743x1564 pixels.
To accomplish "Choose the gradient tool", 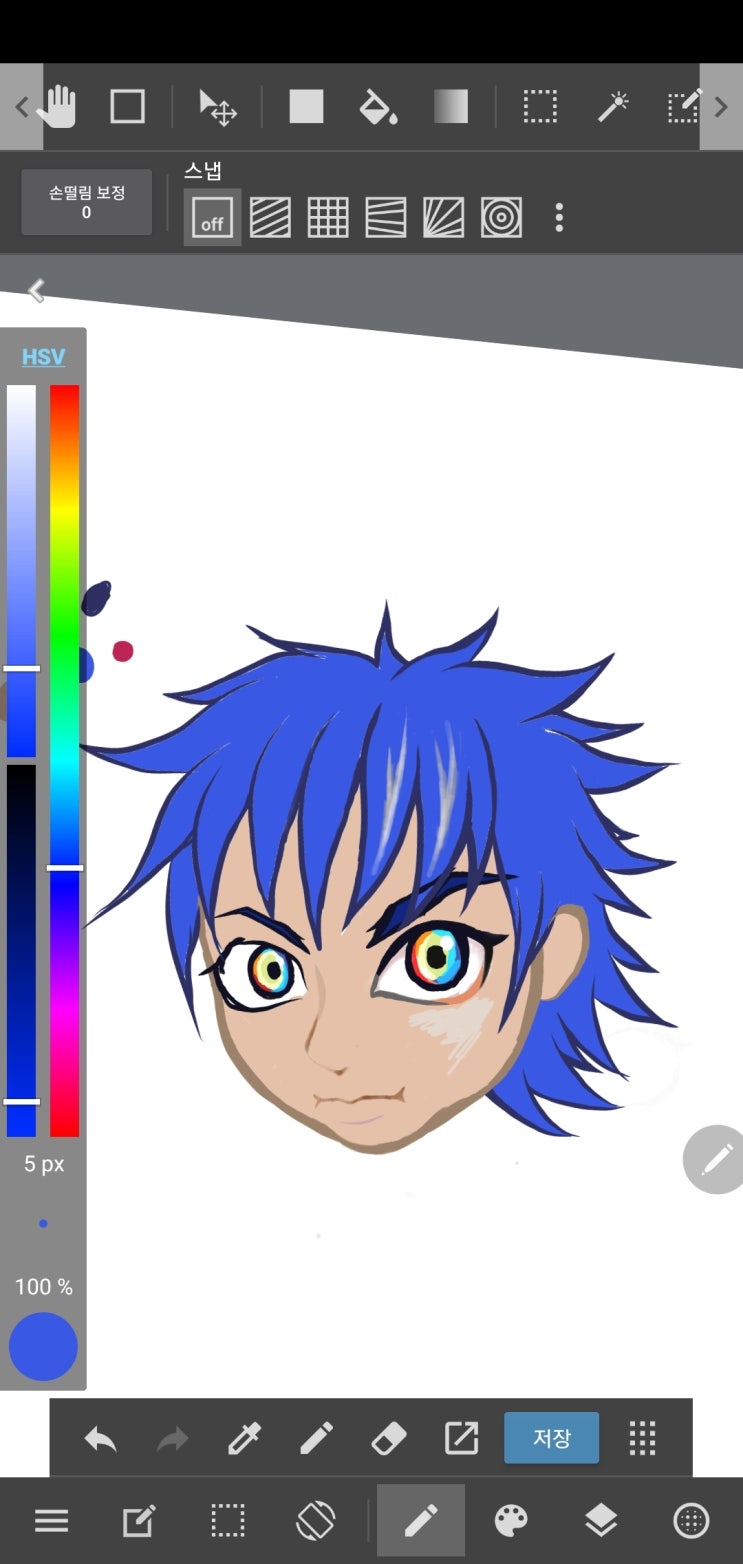I will pos(451,106).
